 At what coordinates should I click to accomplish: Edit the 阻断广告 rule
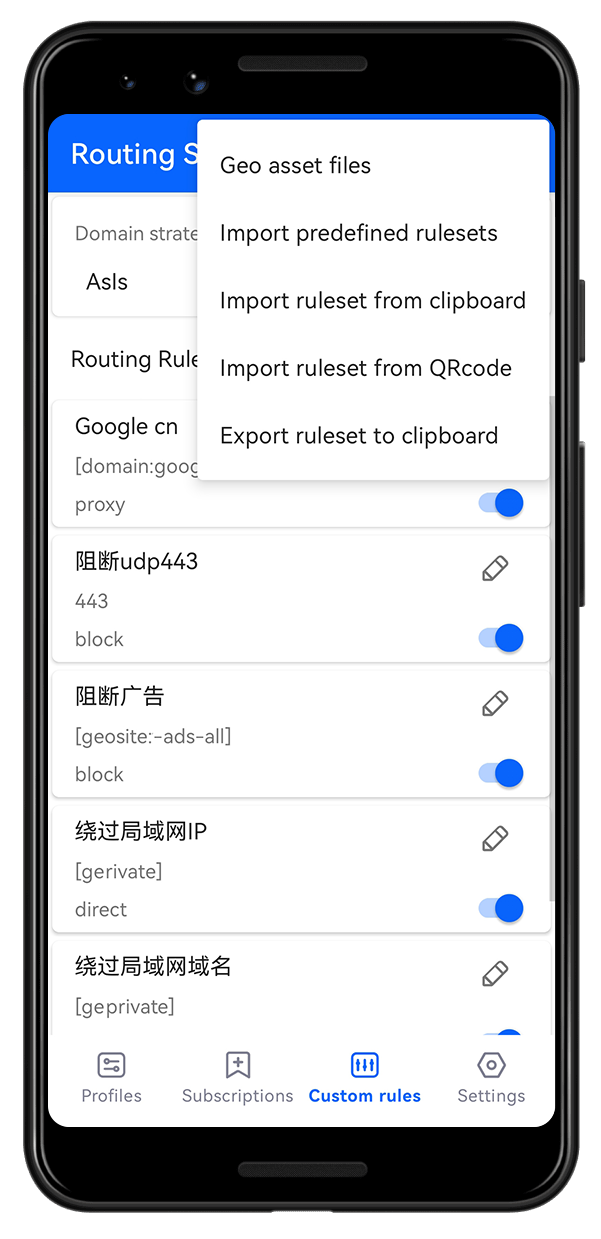[x=494, y=703]
